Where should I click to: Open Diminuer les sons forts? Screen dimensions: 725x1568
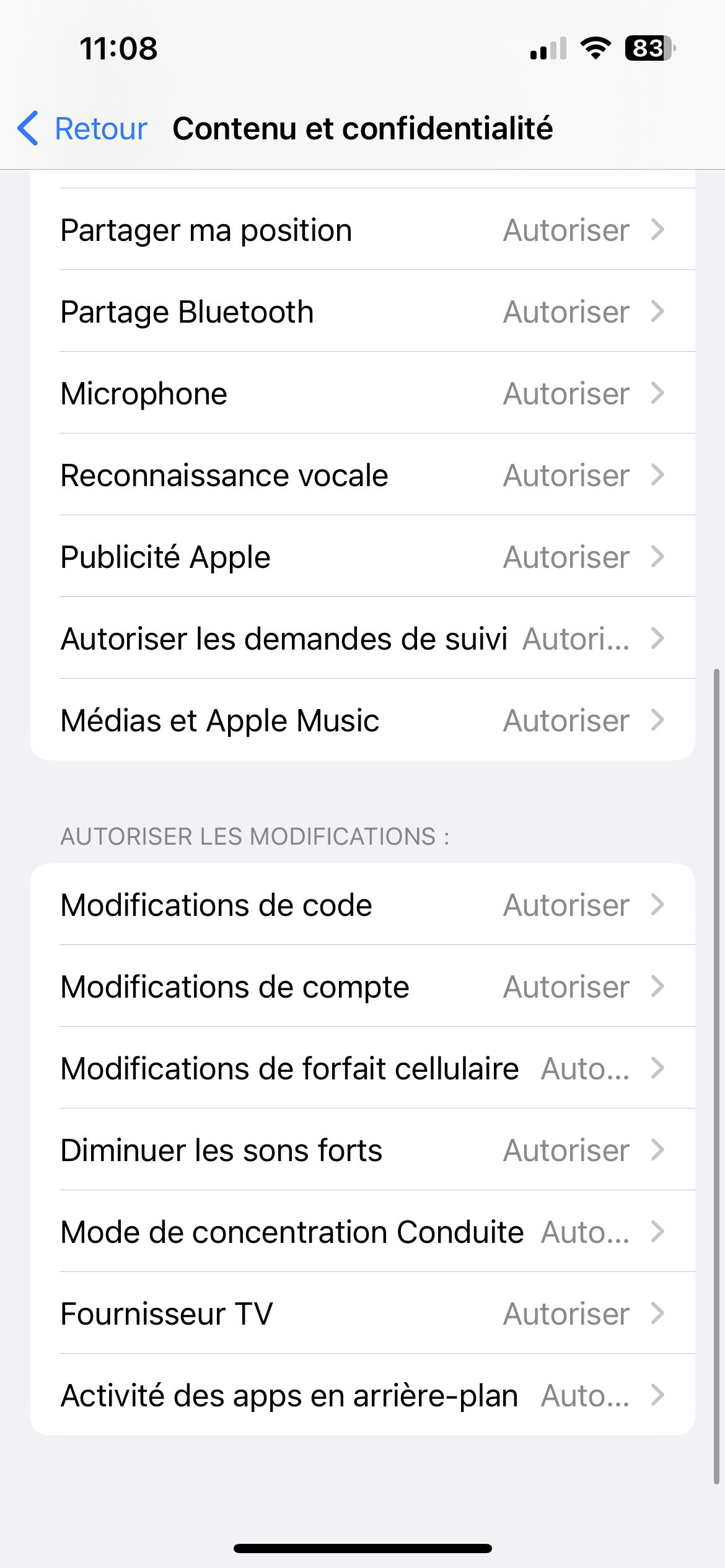pos(362,1151)
